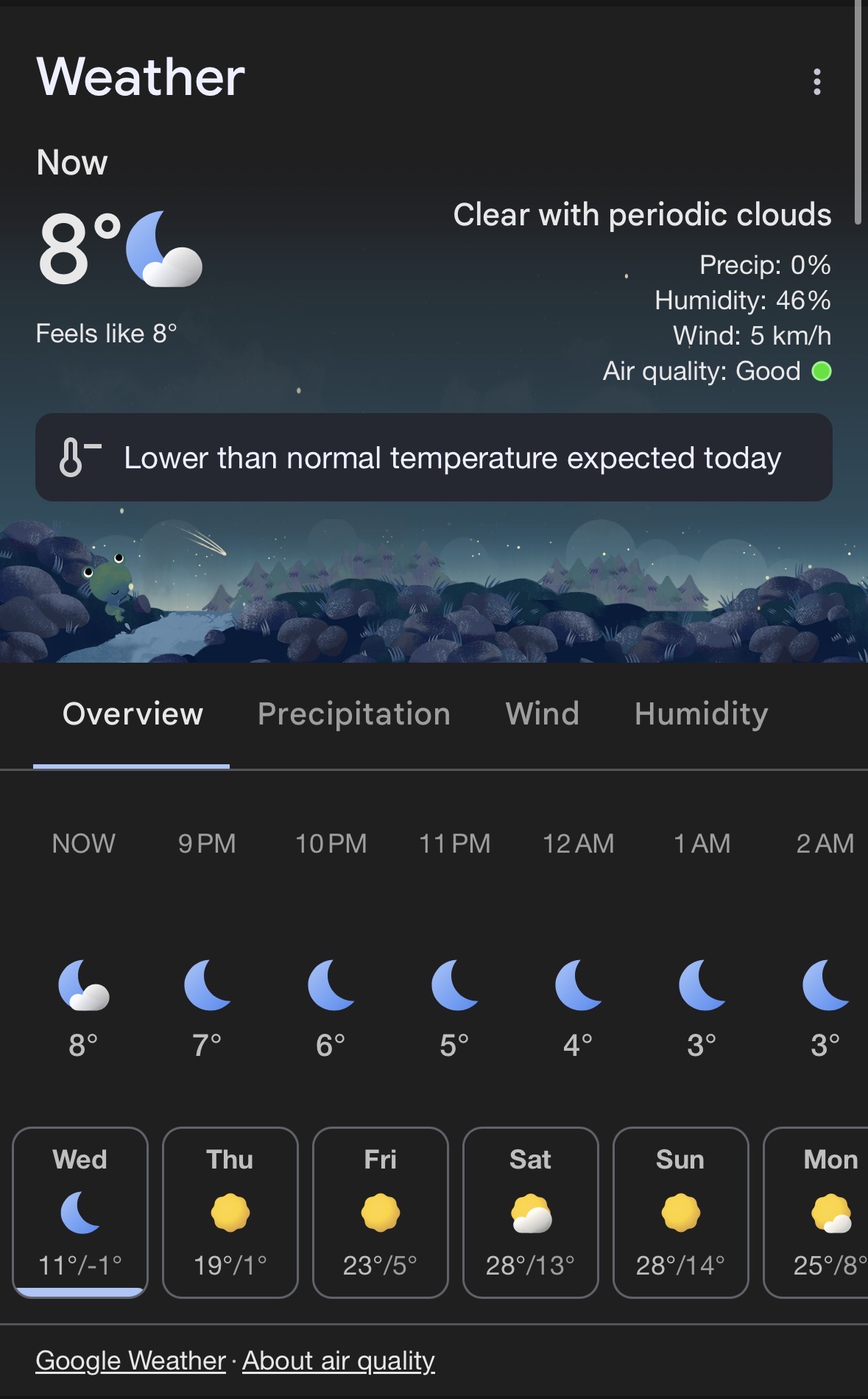
Task: Open the About air quality link
Action: click(339, 1361)
